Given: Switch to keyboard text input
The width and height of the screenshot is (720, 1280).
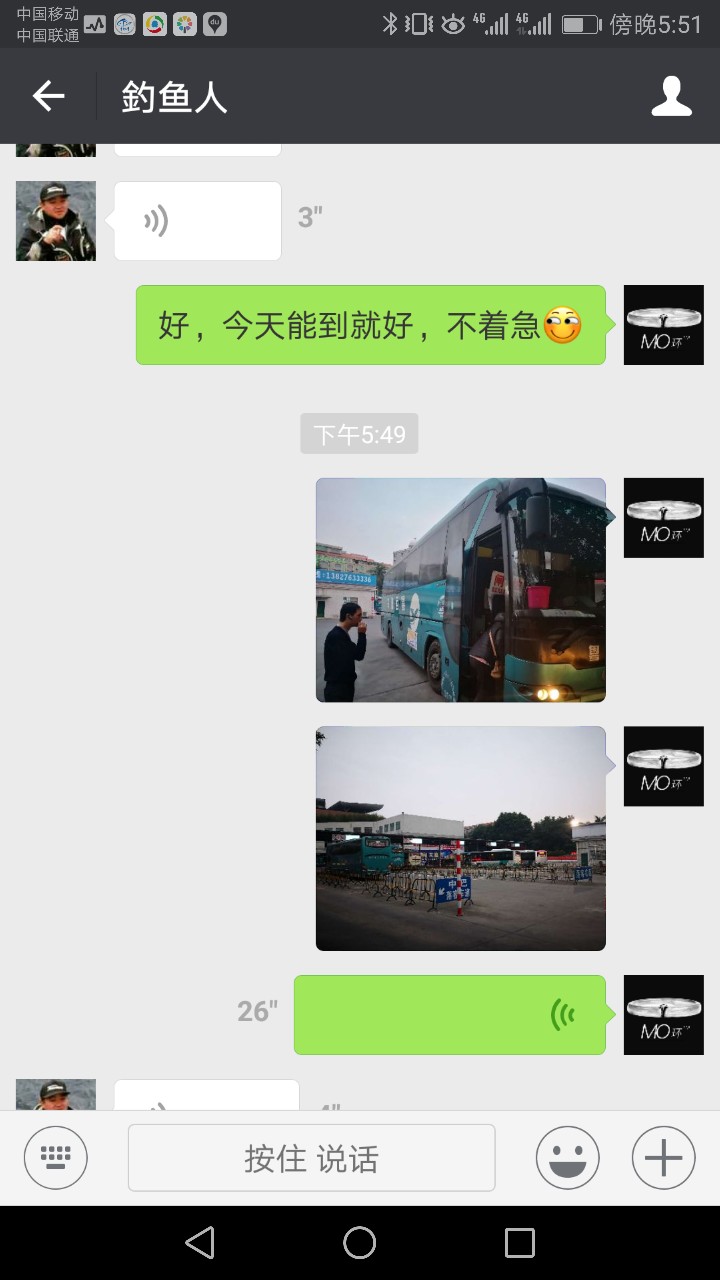Looking at the screenshot, I should click(56, 1158).
